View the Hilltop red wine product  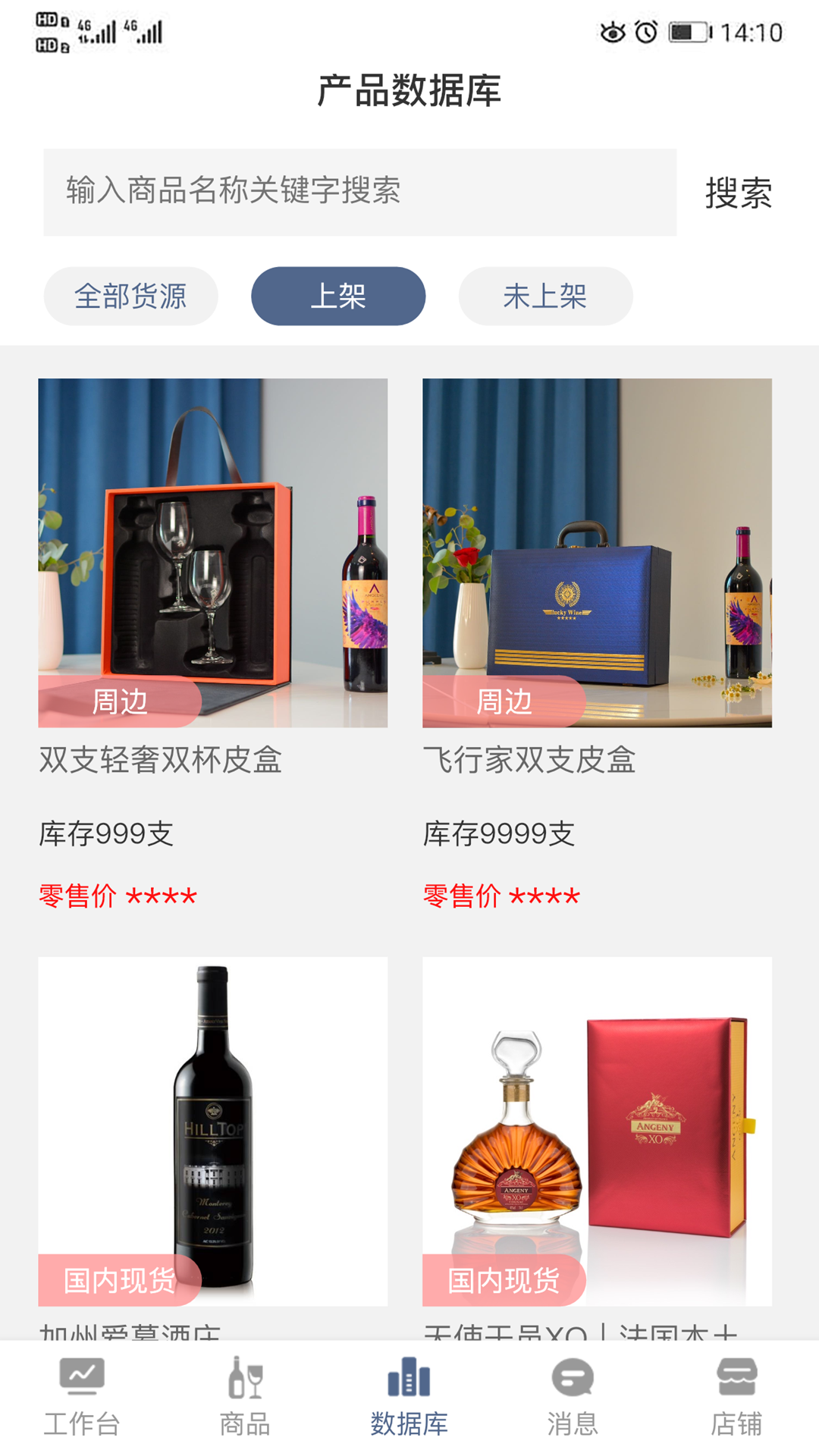212,1130
